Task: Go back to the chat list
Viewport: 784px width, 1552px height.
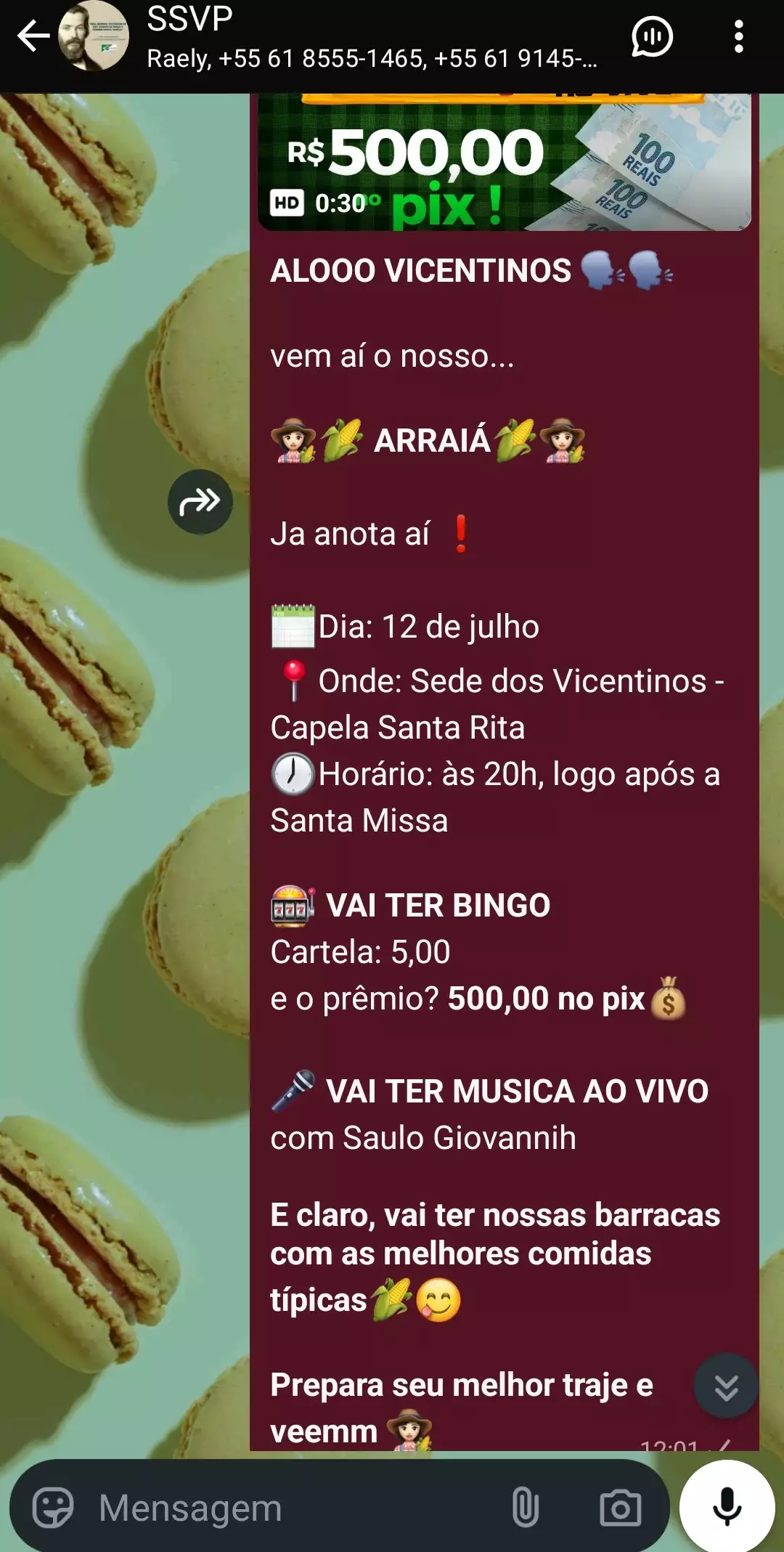Action: [33, 36]
